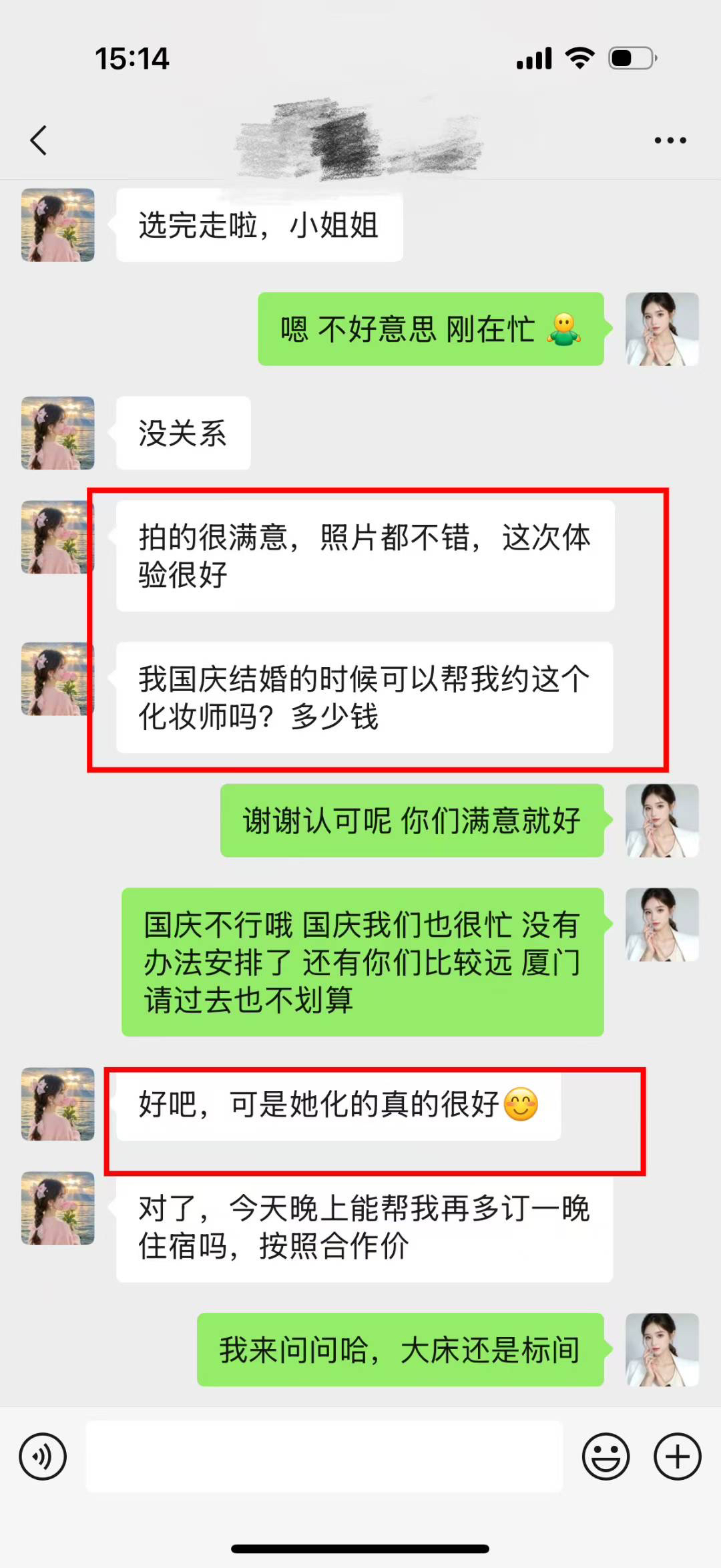
Task: Open avatar beside "选完走啦，小姐姐" message
Action: tap(58, 225)
